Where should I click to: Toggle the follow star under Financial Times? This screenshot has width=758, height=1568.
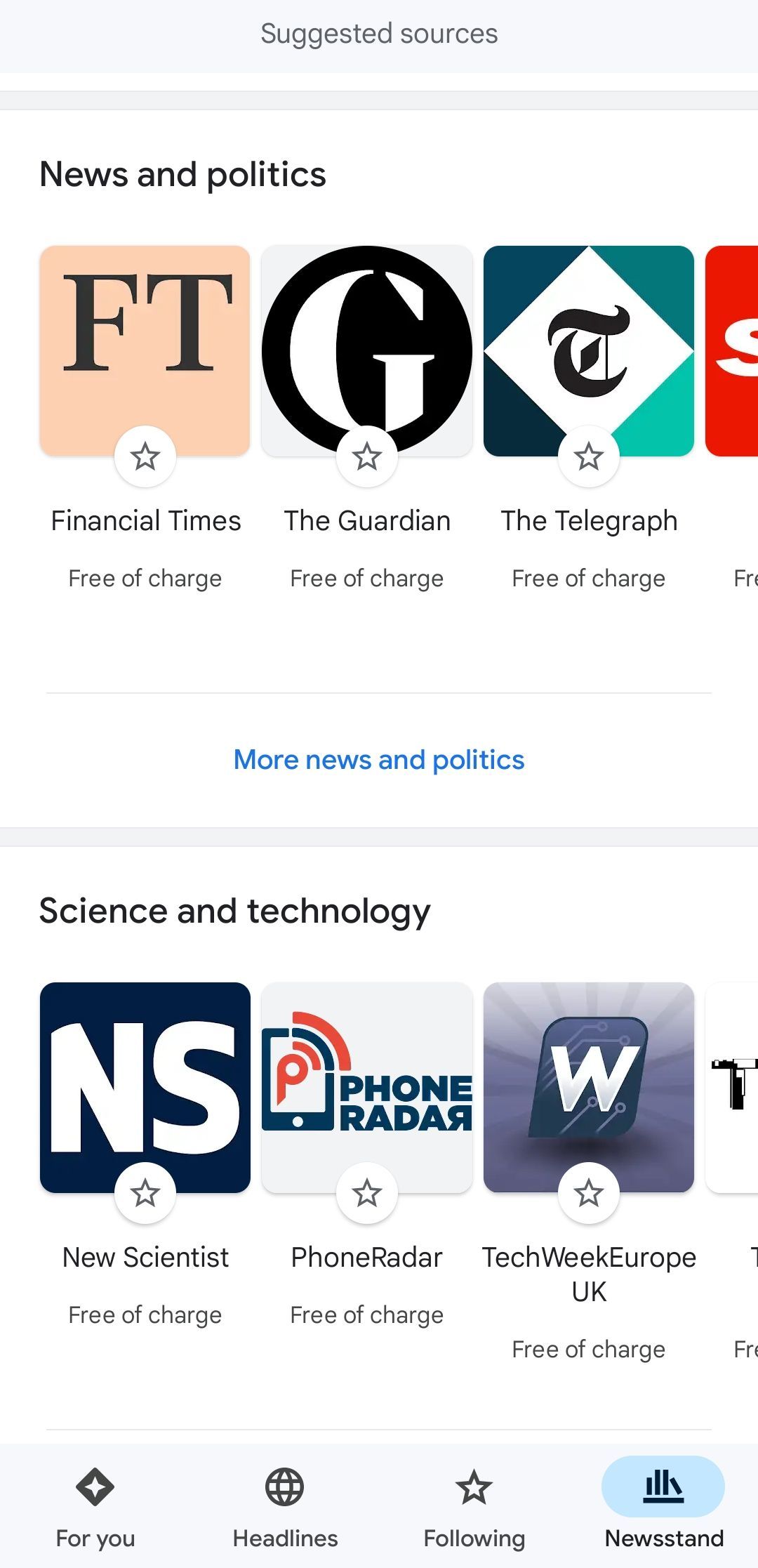point(145,455)
